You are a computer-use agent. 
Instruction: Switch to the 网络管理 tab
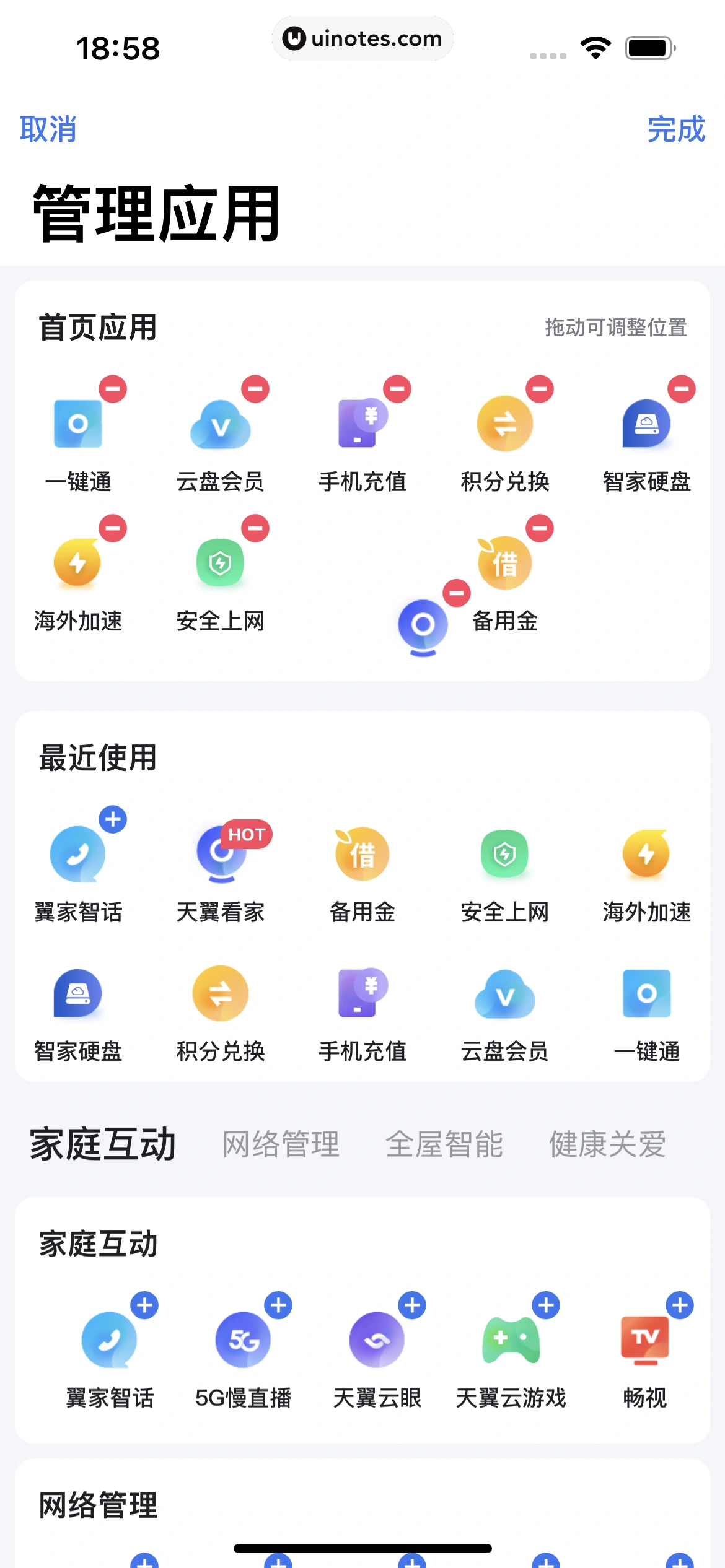point(281,1144)
